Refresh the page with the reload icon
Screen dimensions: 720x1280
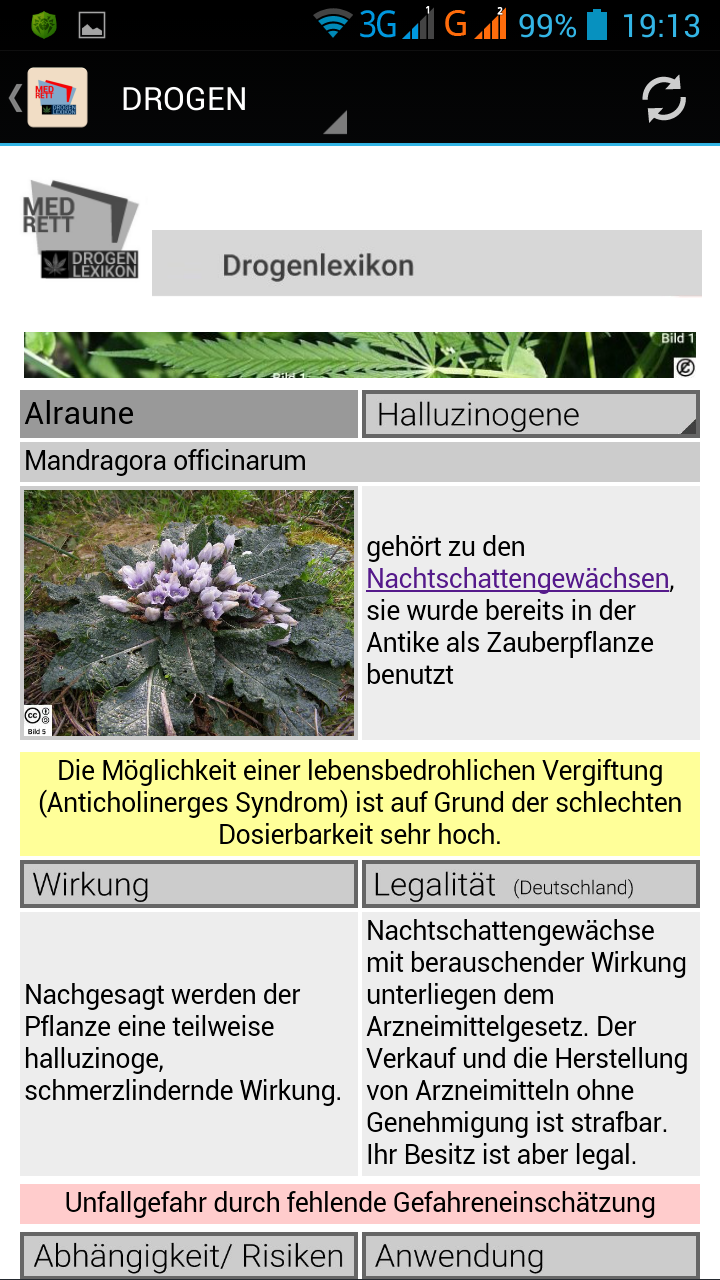663,98
